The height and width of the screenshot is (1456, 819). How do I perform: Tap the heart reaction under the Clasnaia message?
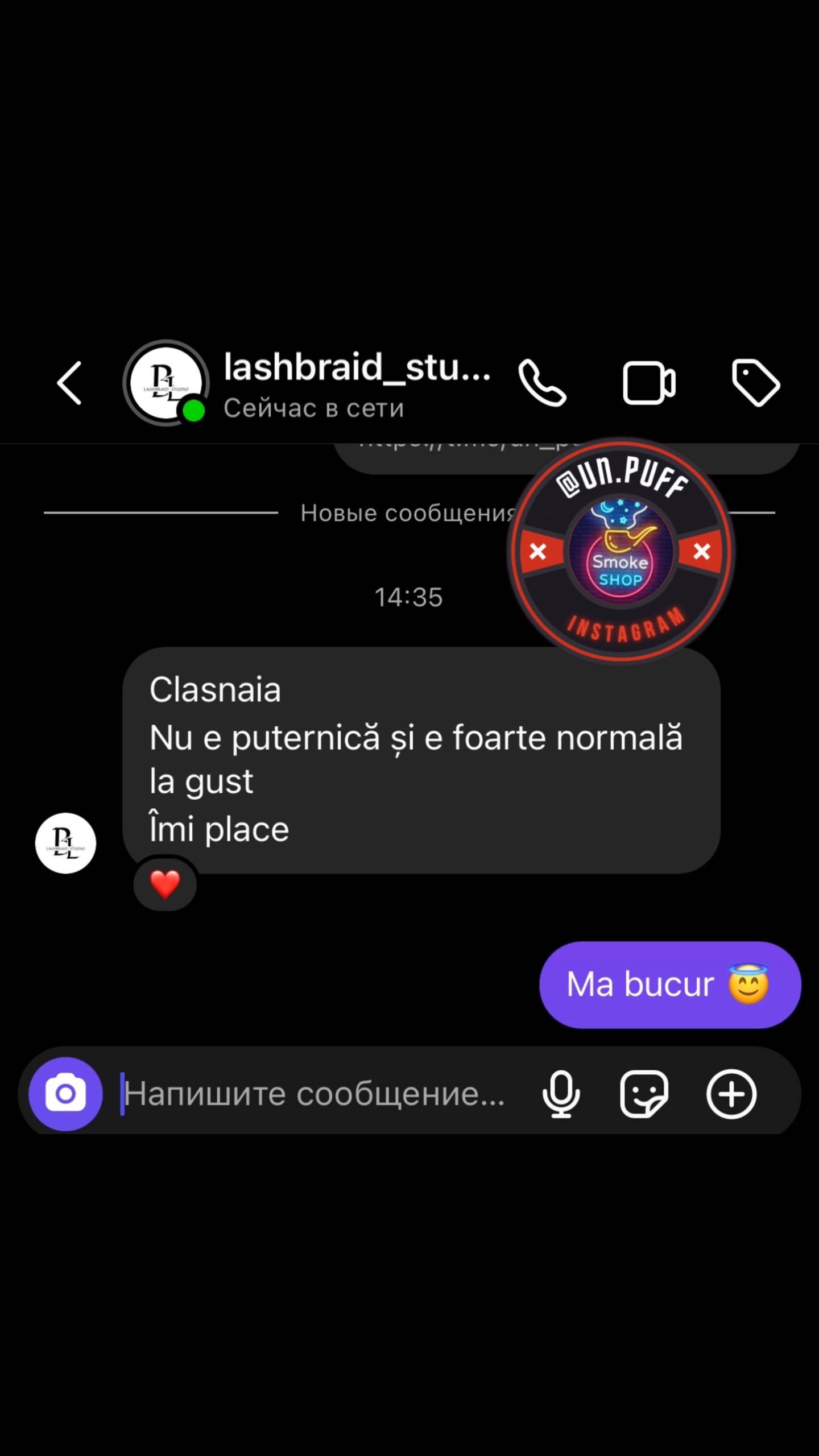click(165, 884)
